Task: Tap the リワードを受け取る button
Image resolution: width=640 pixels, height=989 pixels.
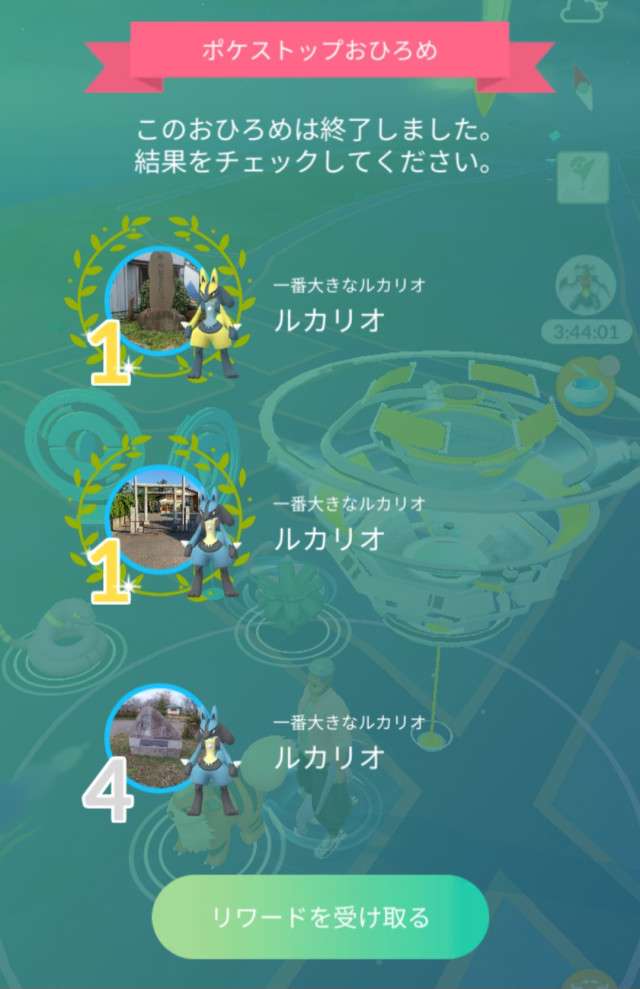Action: (x=320, y=917)
